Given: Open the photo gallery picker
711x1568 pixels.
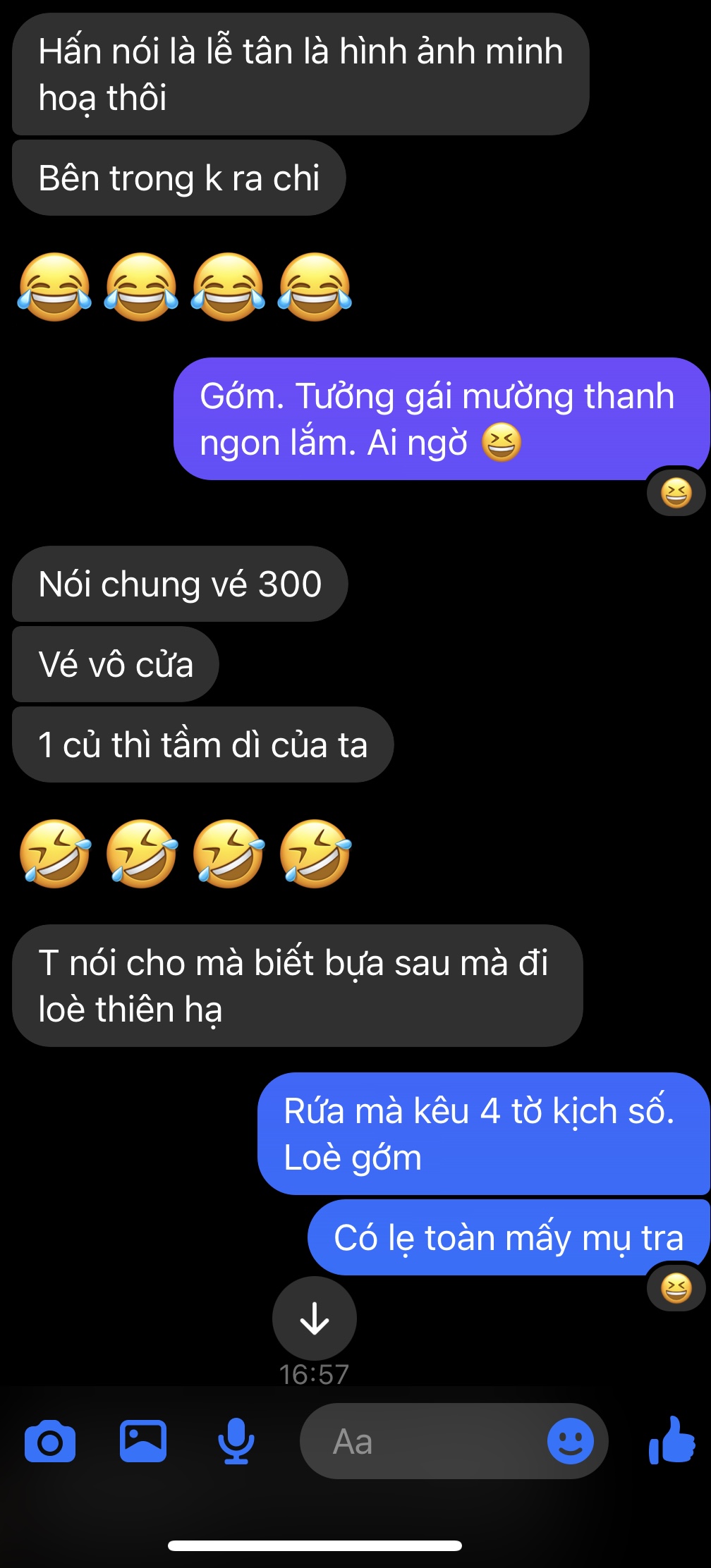Looking at the screenshot, I should (x=143, y=1441).
